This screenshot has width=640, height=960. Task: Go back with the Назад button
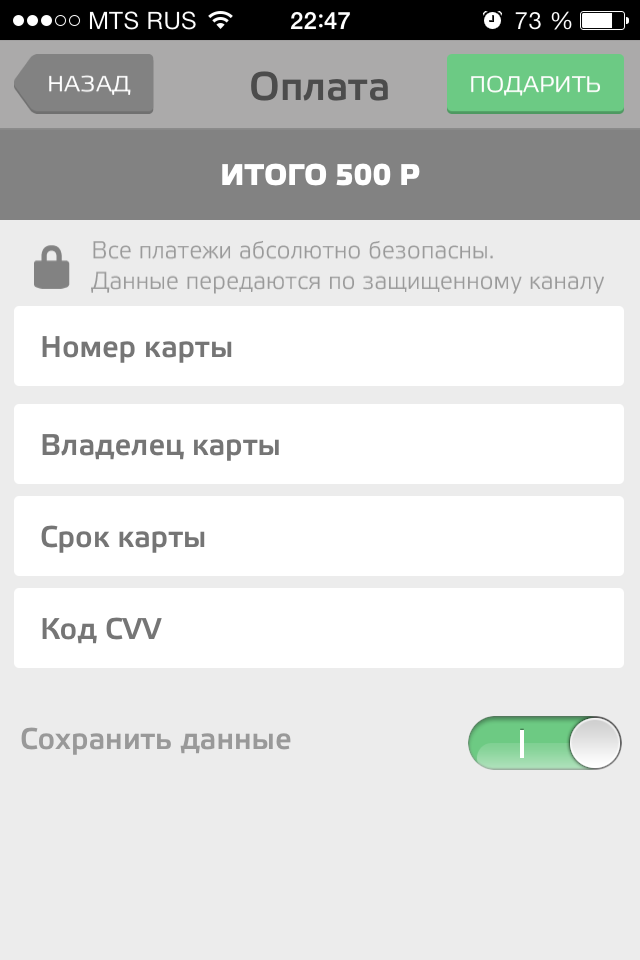86,84
